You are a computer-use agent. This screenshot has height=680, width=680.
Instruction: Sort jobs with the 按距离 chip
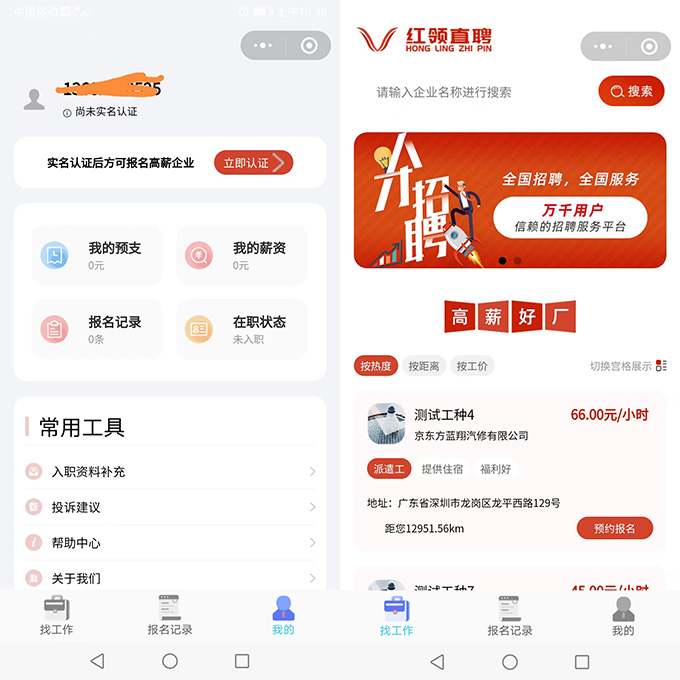click(423, 366)
